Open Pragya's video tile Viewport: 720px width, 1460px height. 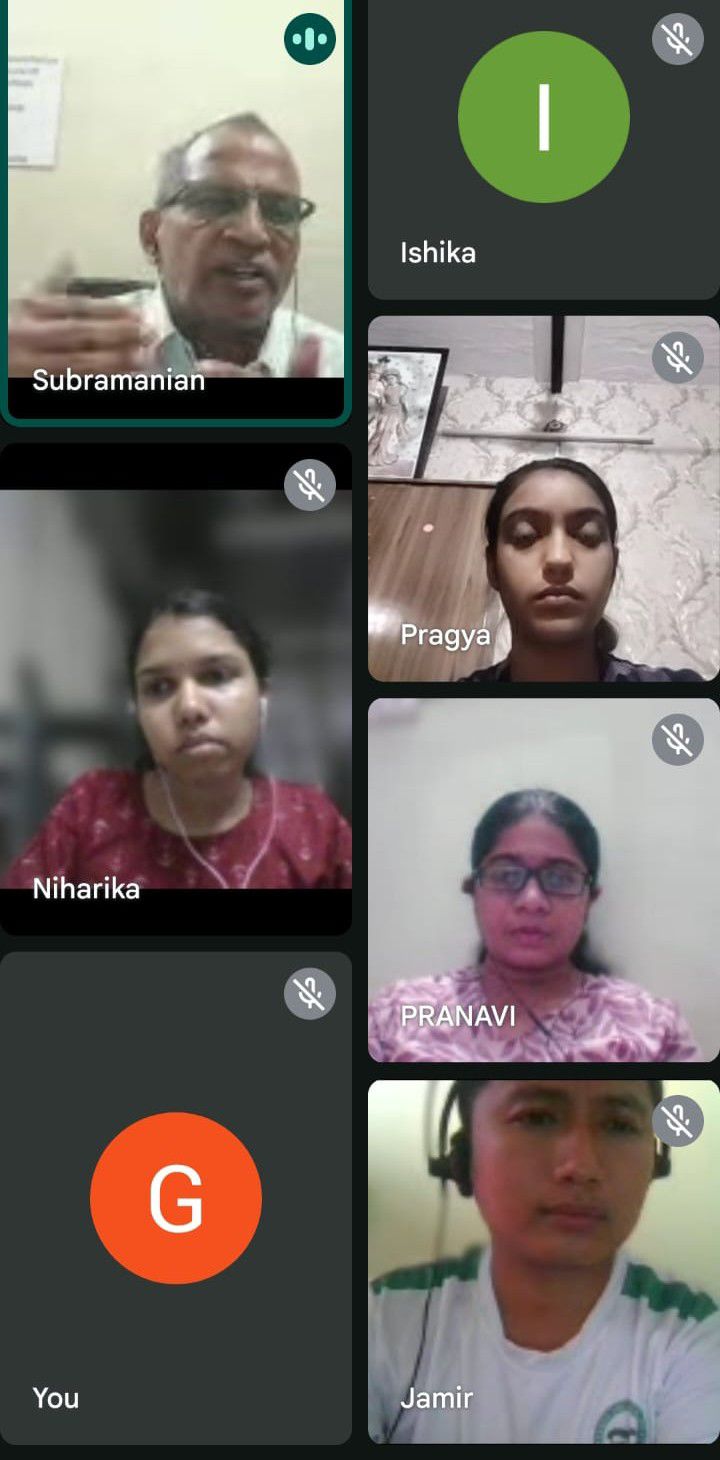click(543, 498)
